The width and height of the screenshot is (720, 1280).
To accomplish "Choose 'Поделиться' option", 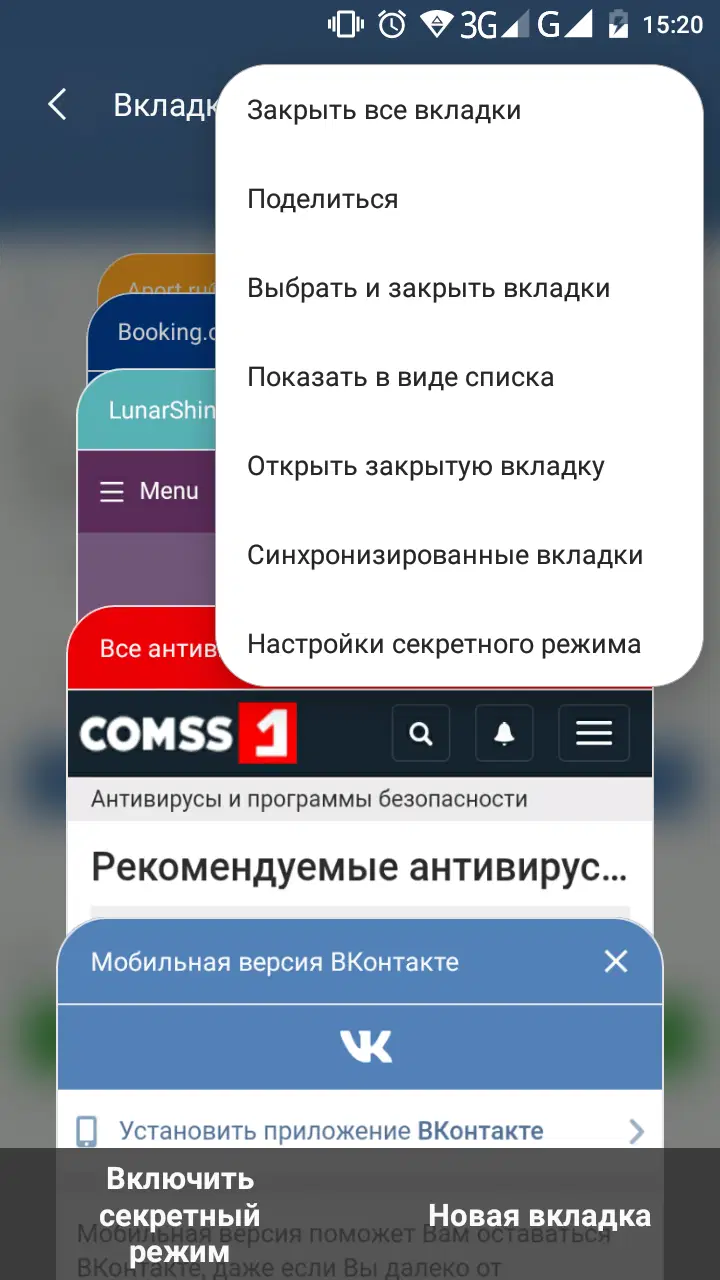I will (323, 199).
